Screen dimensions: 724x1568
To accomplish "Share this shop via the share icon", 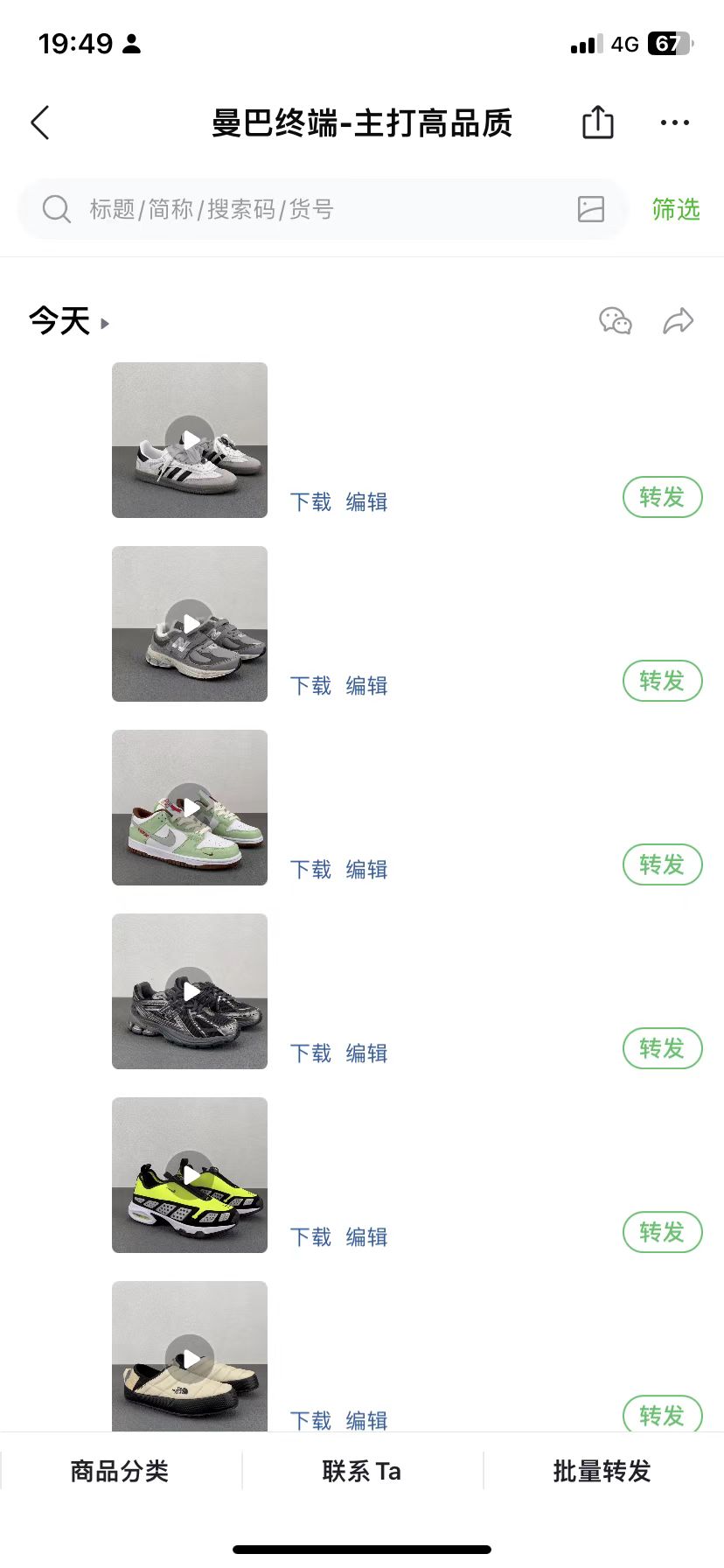I will point(598,122).
